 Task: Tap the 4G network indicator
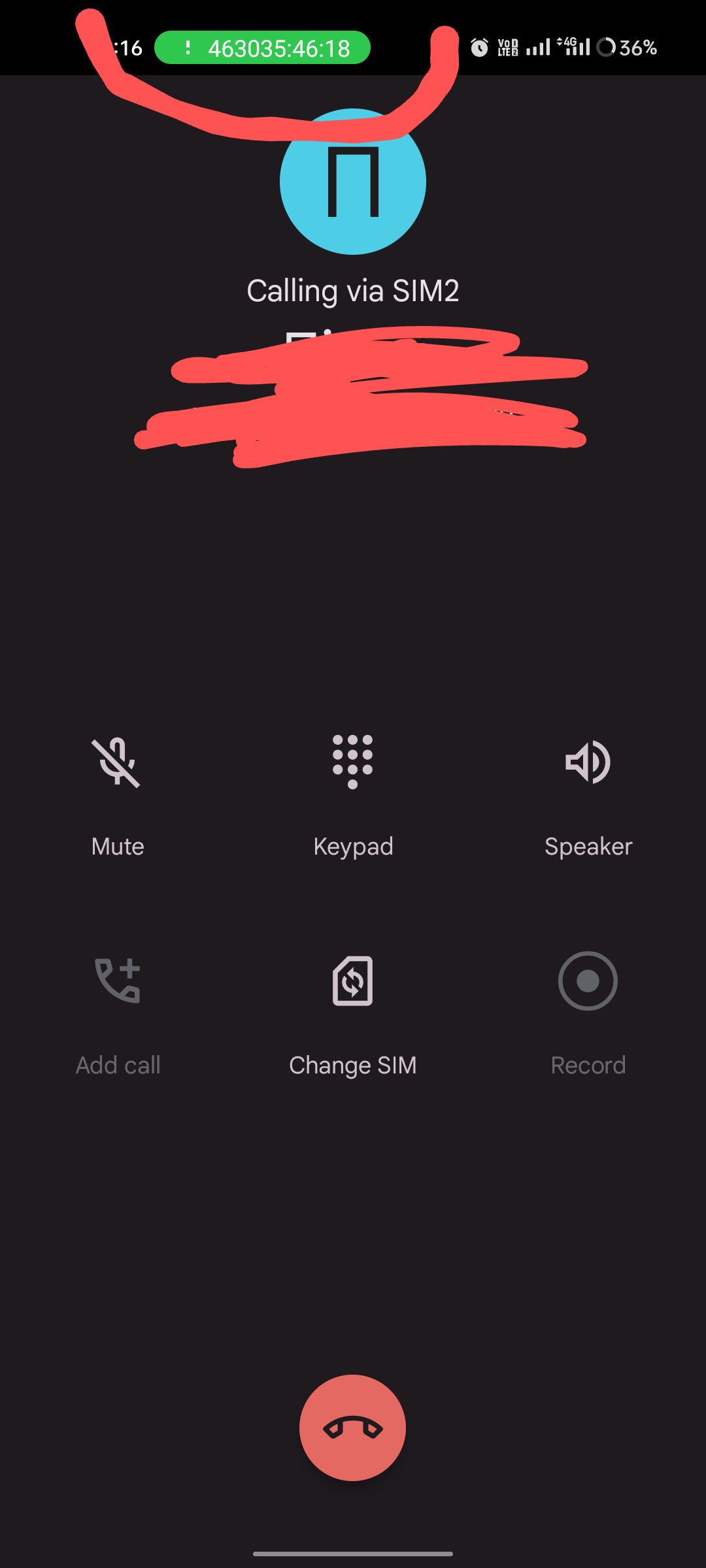568,41
